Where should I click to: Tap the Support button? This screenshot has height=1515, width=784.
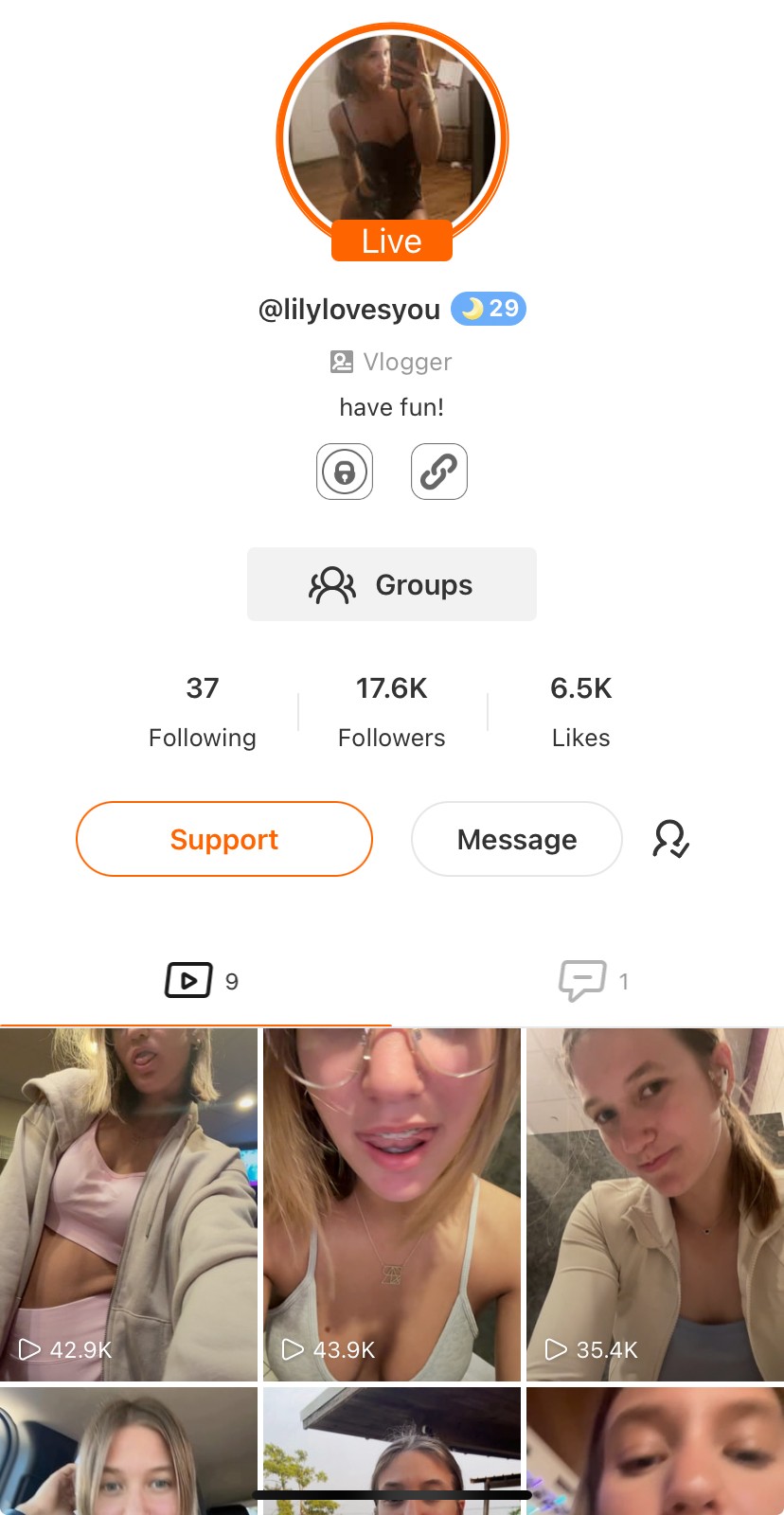(x=224, y=839)
